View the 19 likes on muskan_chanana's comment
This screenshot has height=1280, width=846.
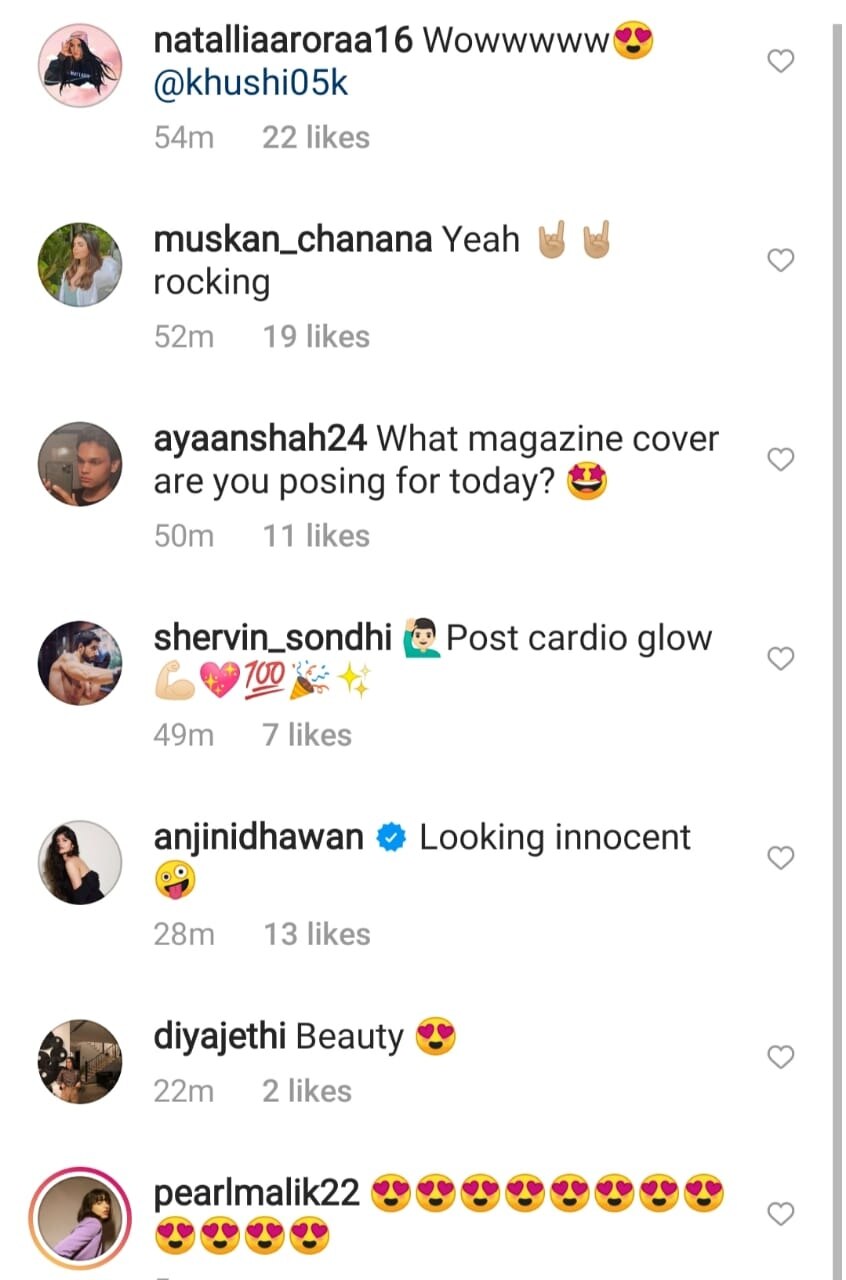[316, 336]
